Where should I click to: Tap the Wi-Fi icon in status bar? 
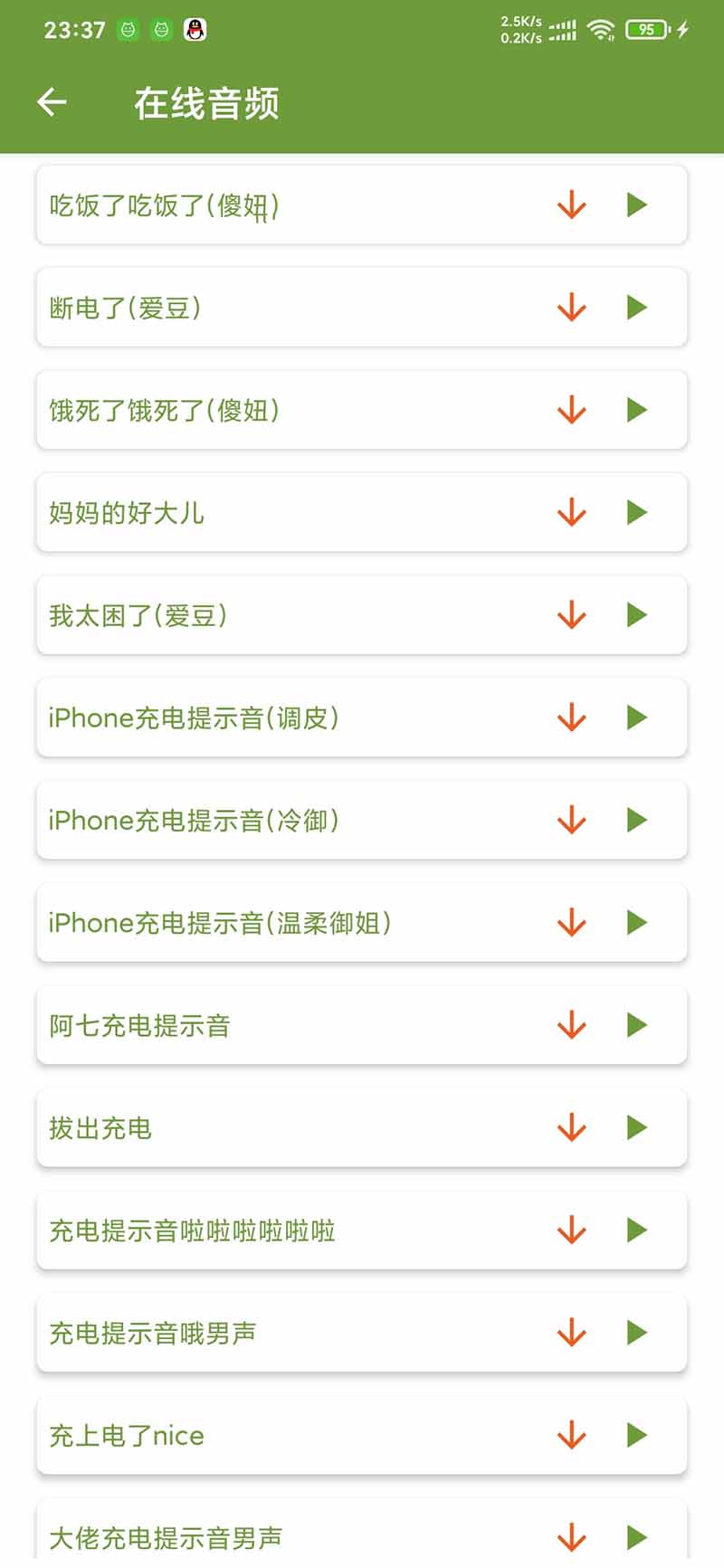pyautogui.click(x=603, y=29)
